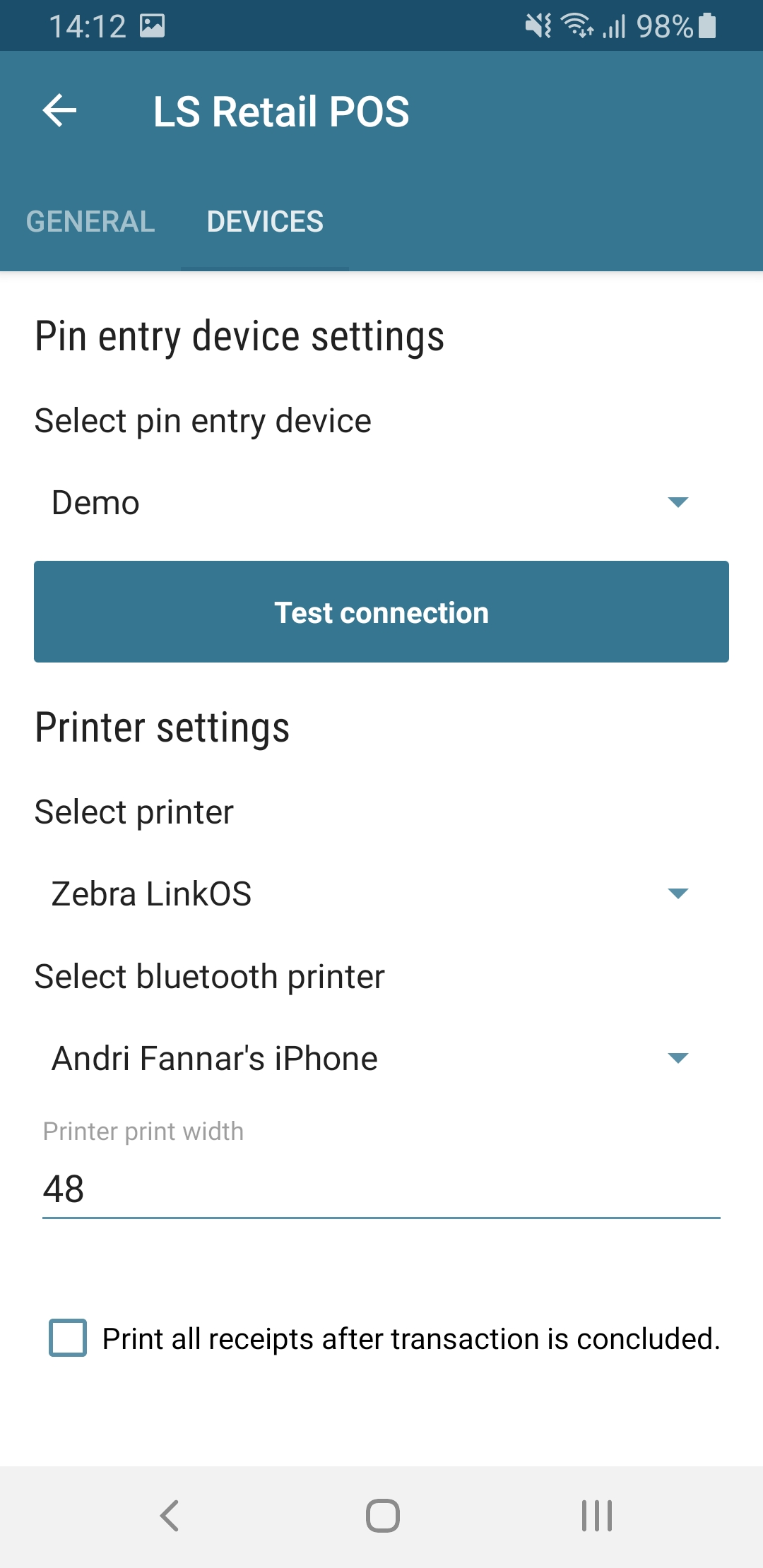Tap the system home button
763x1568 pixels.
tap(382, 1516)
